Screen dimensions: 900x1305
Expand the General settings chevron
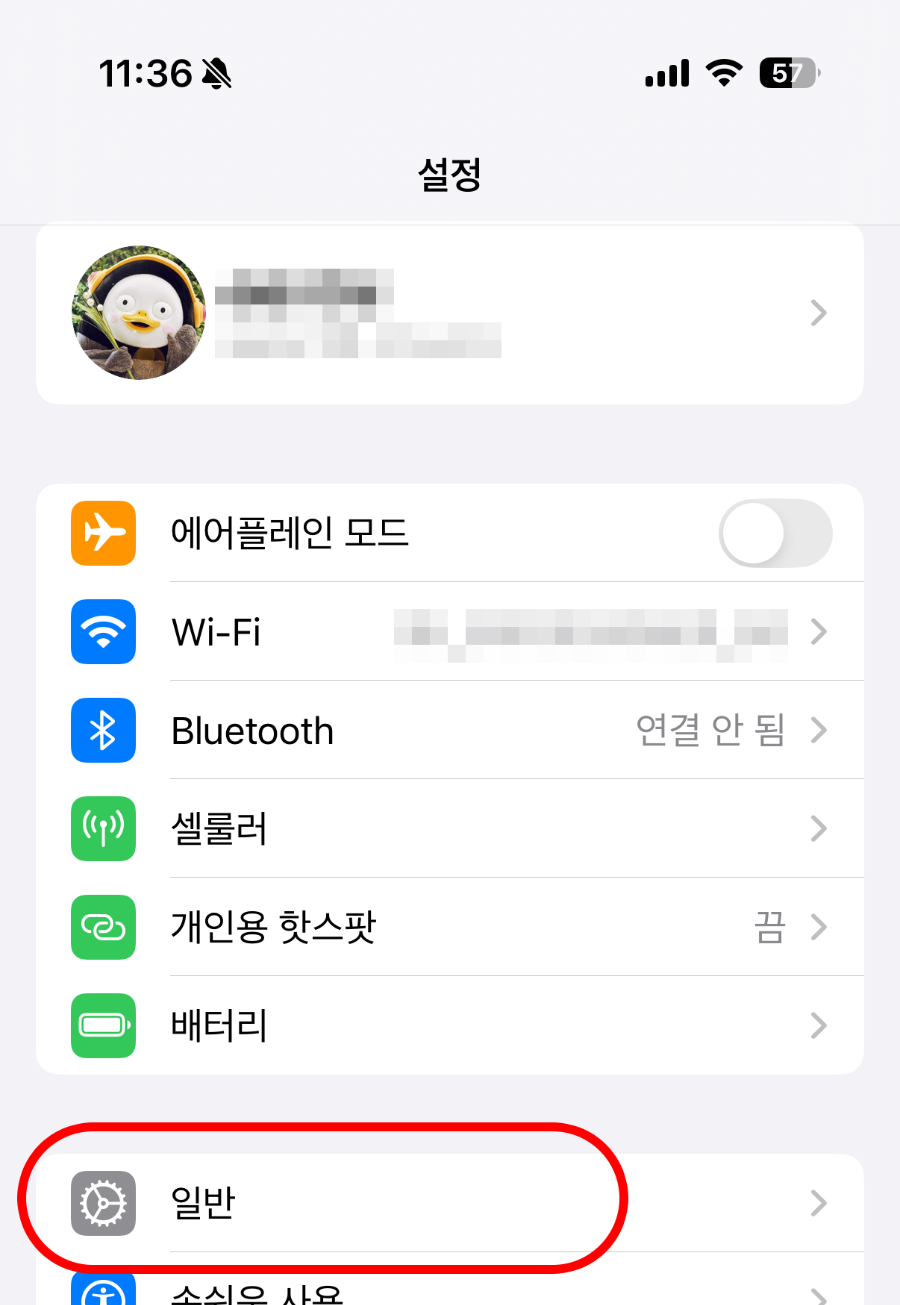pos(819,1203)
